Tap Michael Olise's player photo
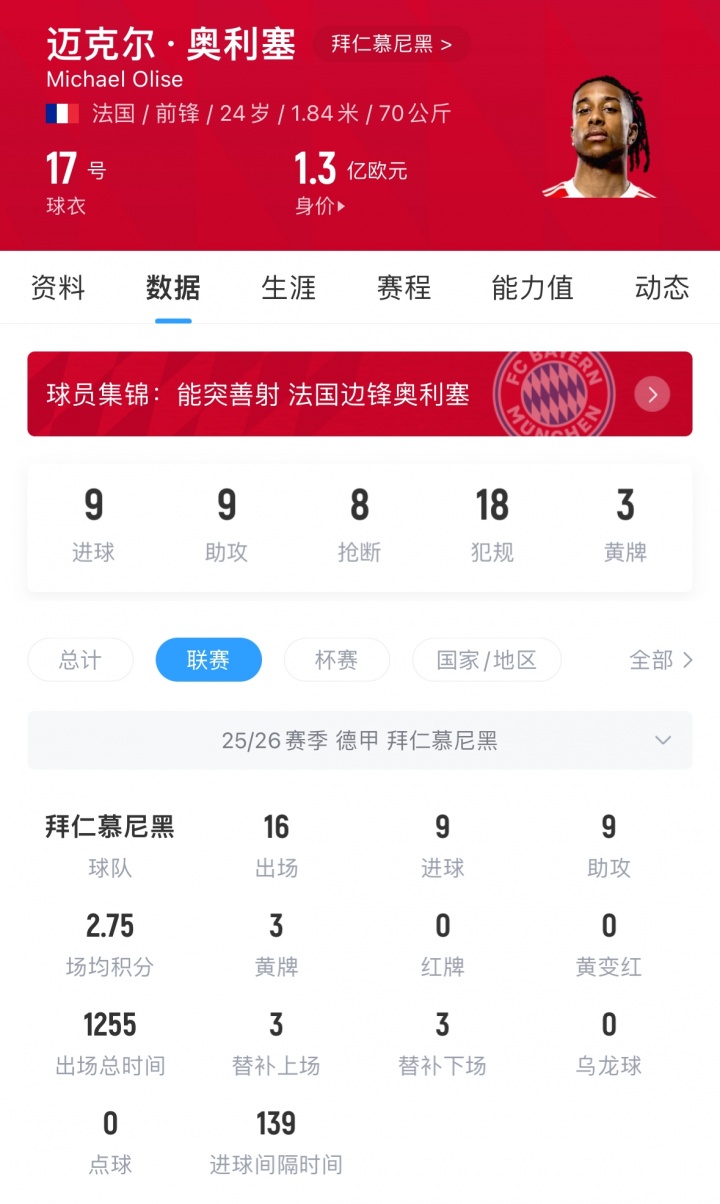The width and height of the screenshot is (720, 1204). click(600, 140)
